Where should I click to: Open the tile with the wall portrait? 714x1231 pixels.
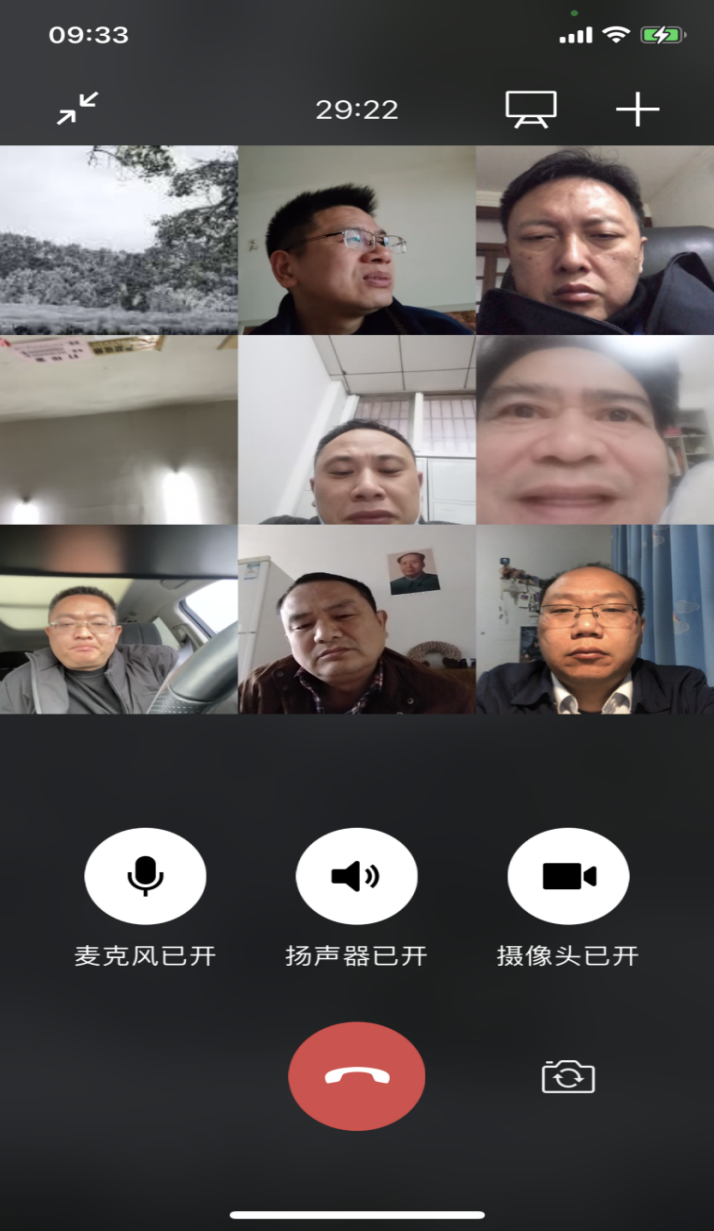click(x=356, y=620)
